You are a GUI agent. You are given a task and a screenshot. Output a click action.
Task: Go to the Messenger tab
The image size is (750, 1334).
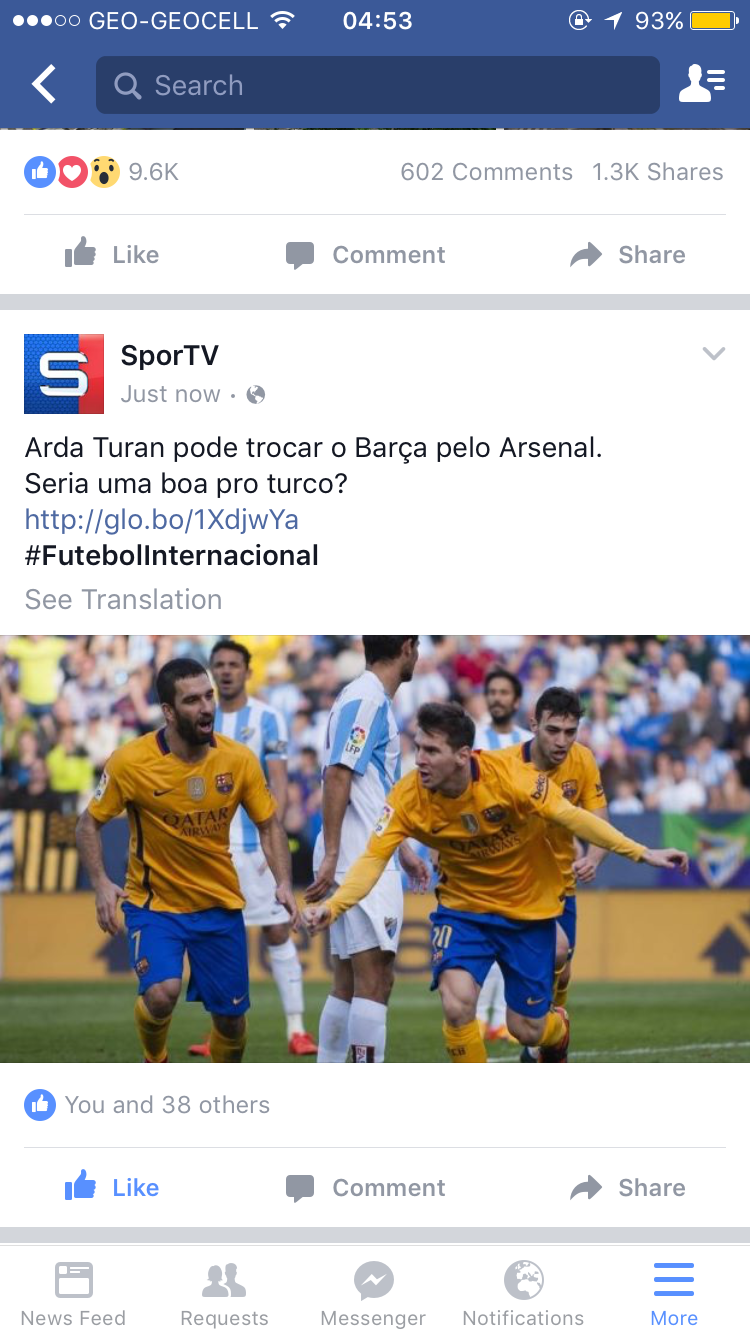373,1291
